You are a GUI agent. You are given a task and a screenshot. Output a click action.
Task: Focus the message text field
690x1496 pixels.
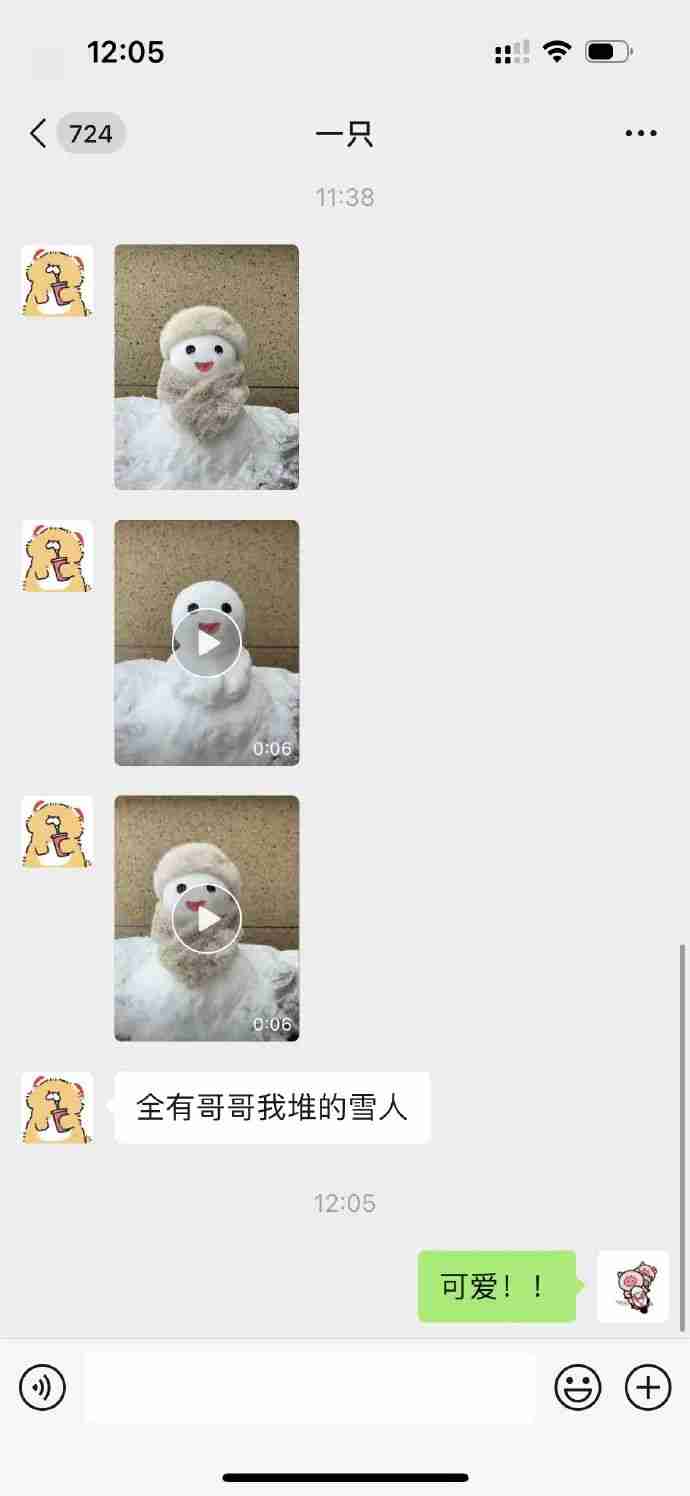309,1387
